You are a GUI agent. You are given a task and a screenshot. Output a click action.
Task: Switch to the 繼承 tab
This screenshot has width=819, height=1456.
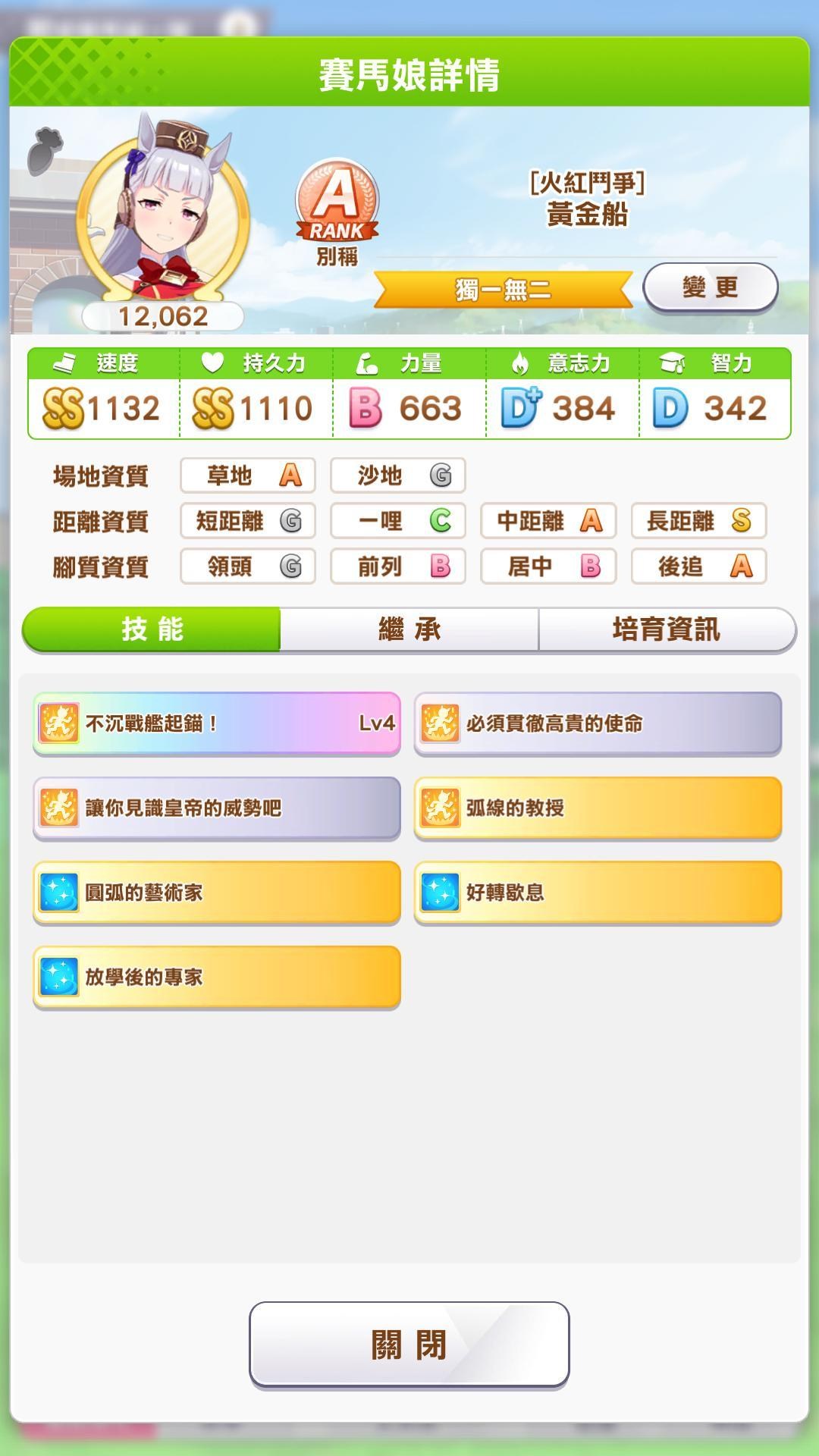coord(409,629)
